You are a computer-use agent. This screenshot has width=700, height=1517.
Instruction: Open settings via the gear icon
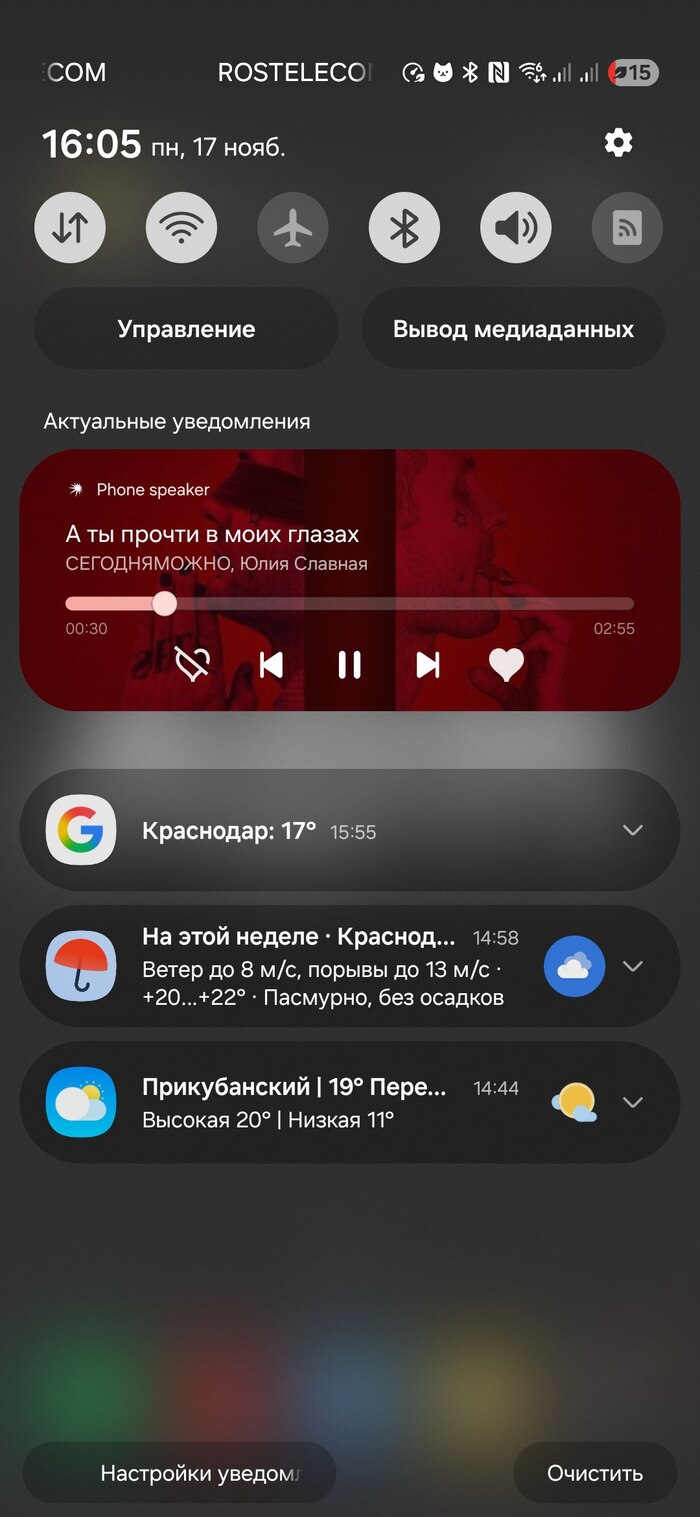click(618, 143)
